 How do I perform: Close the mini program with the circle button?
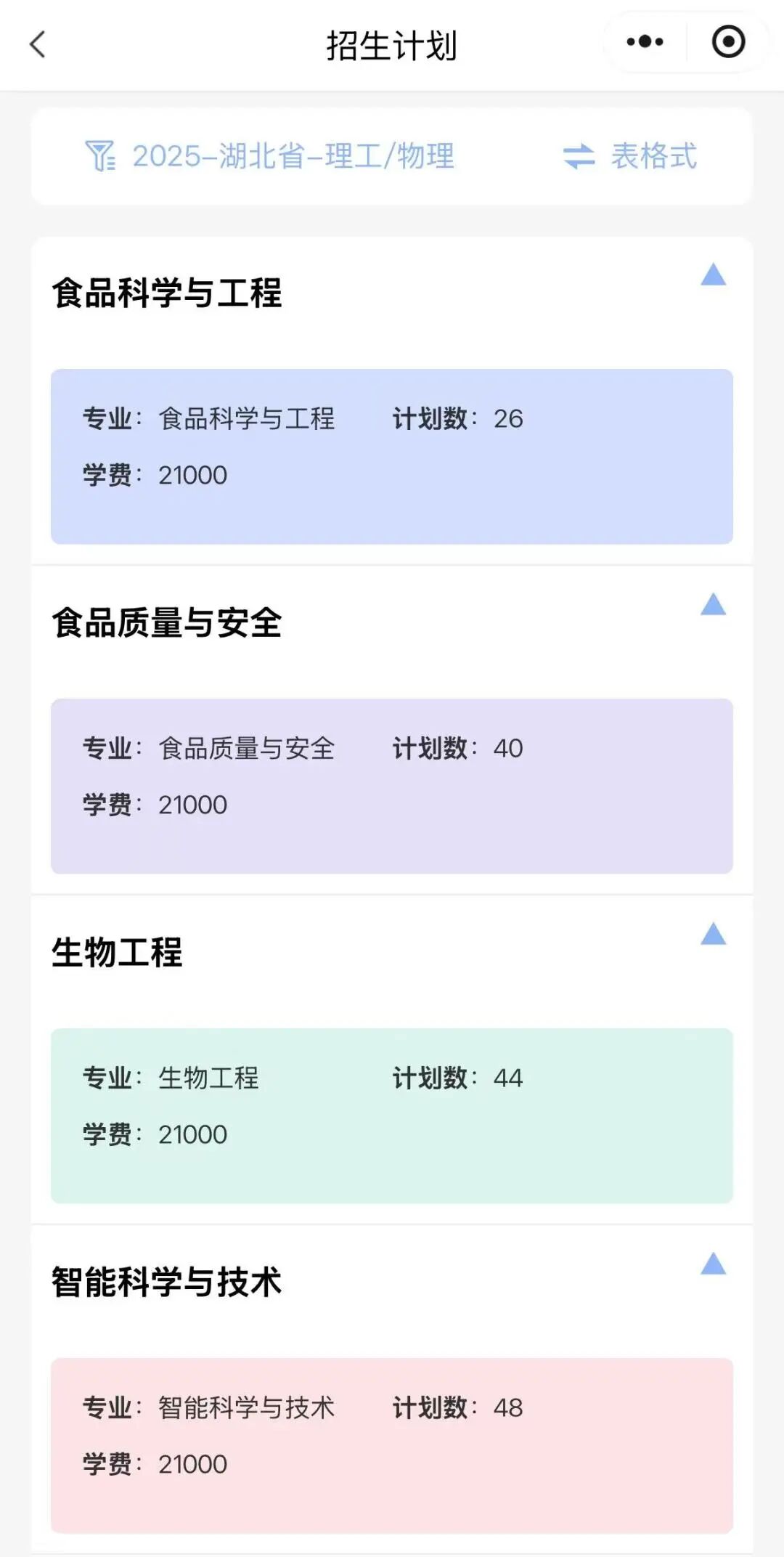tap(728, 42)
